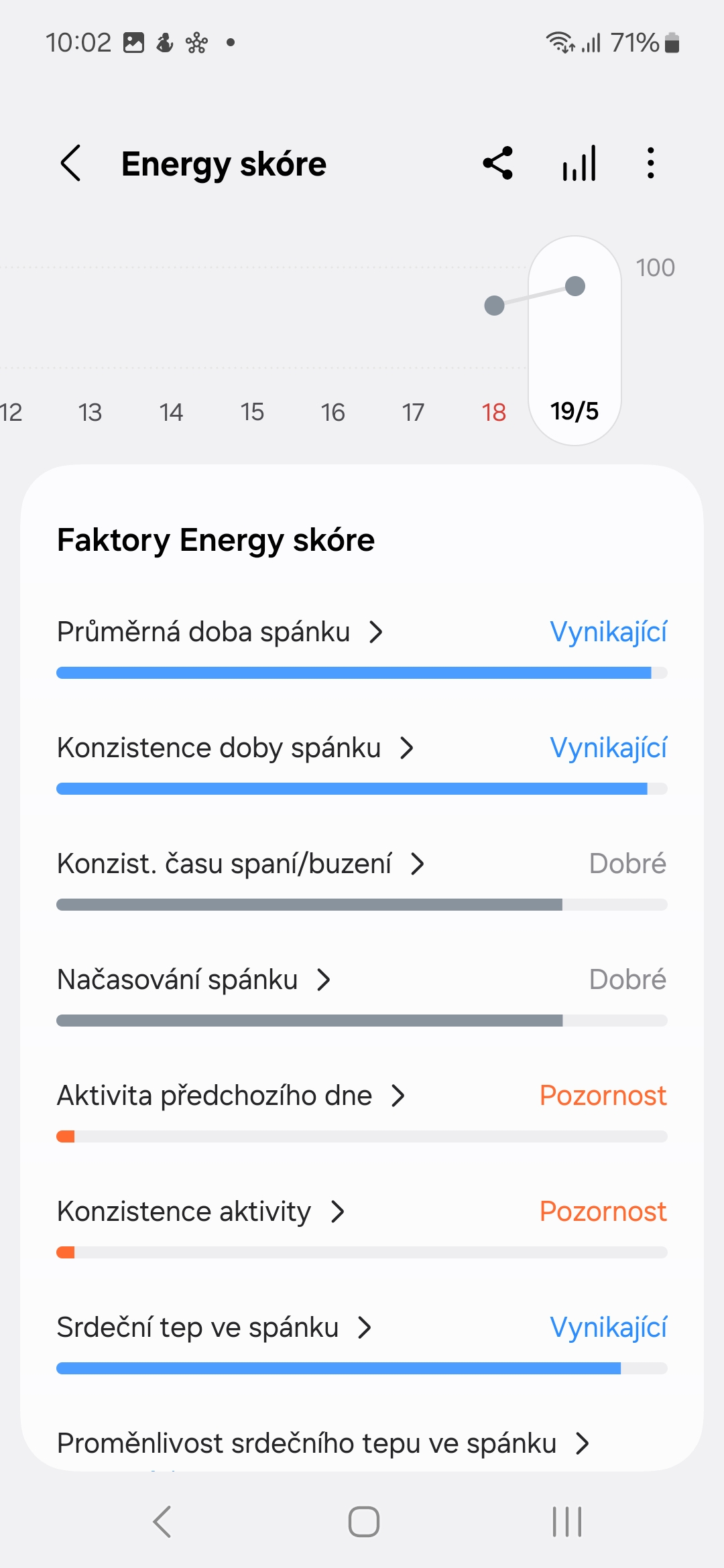Open Proměnlivost srdečního tepu ve spánku
724x1568 pixels.
[x=323, y=1443]
